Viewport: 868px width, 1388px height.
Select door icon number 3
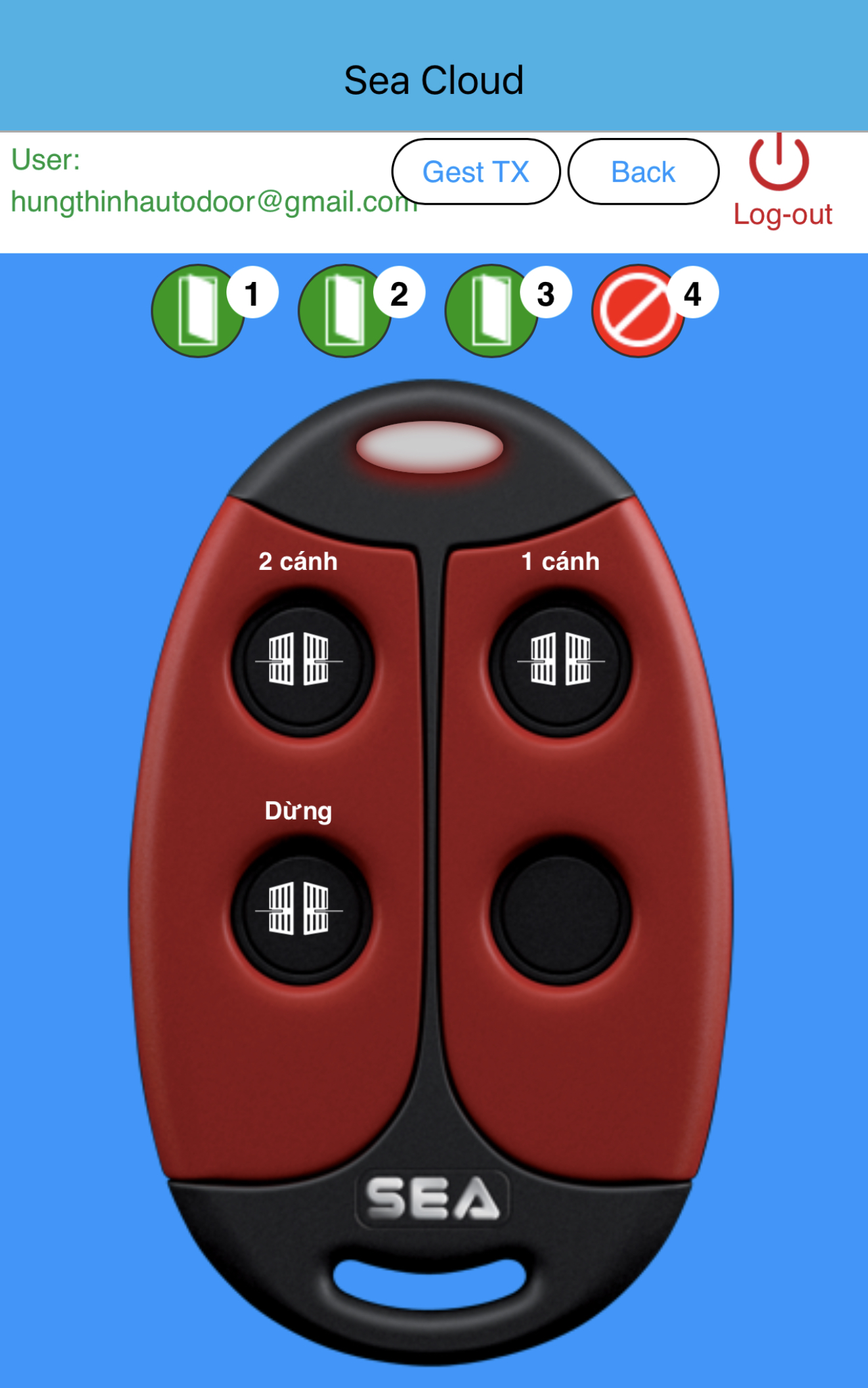point(491,311)
